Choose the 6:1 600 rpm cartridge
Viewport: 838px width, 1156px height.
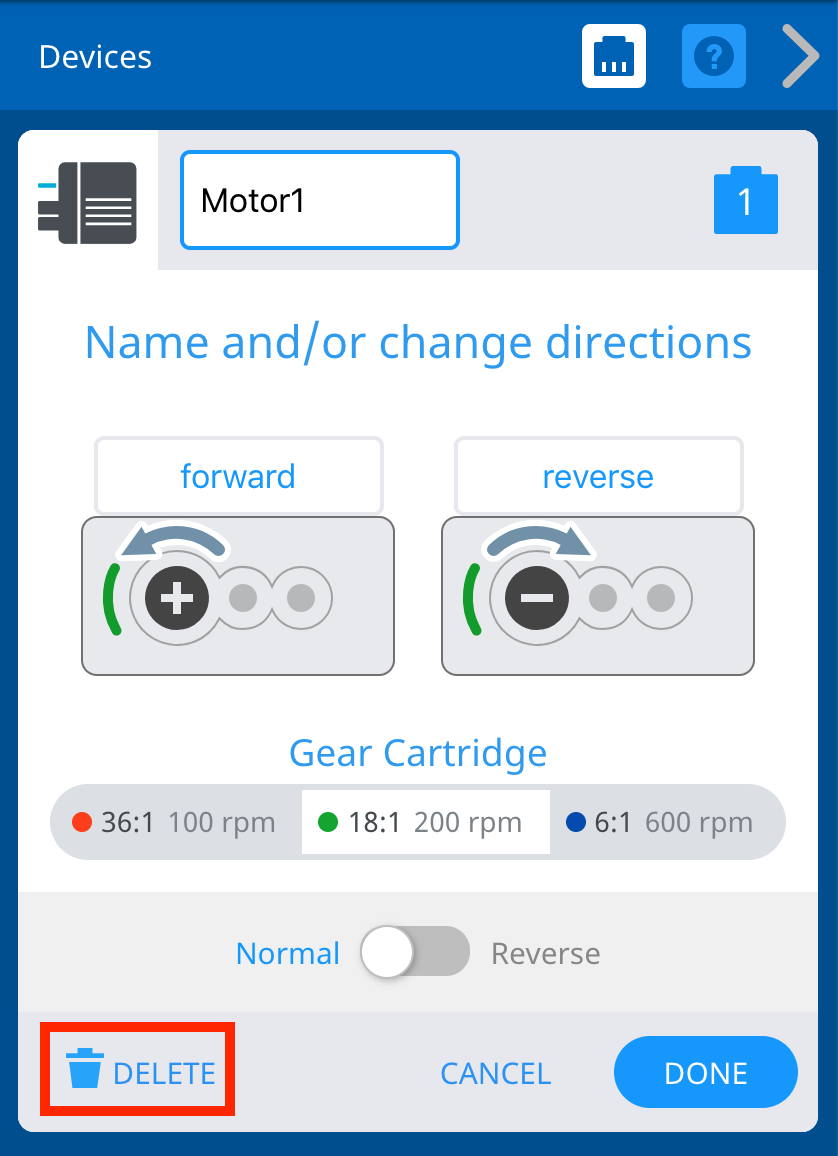coord(661,823)
